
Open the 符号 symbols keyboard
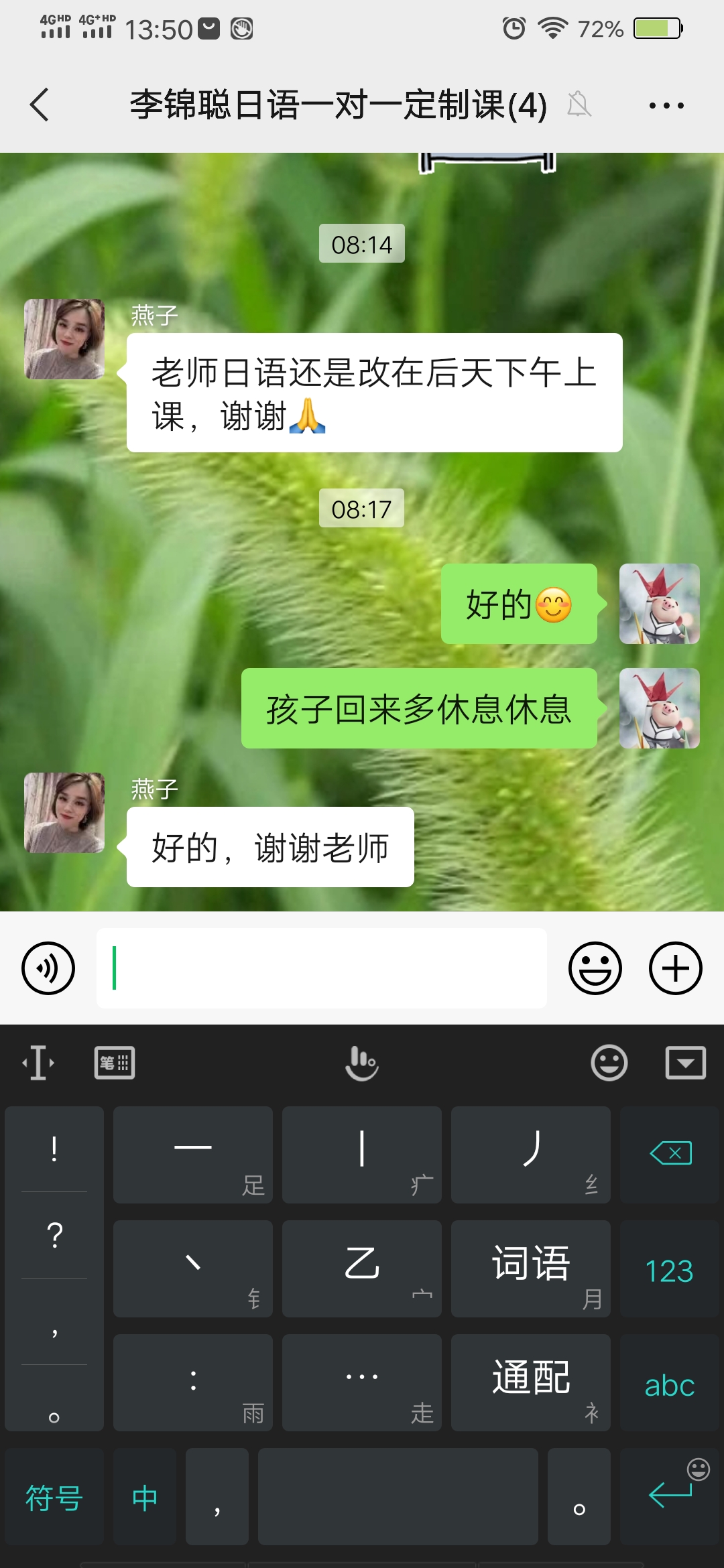point(54,1498)
